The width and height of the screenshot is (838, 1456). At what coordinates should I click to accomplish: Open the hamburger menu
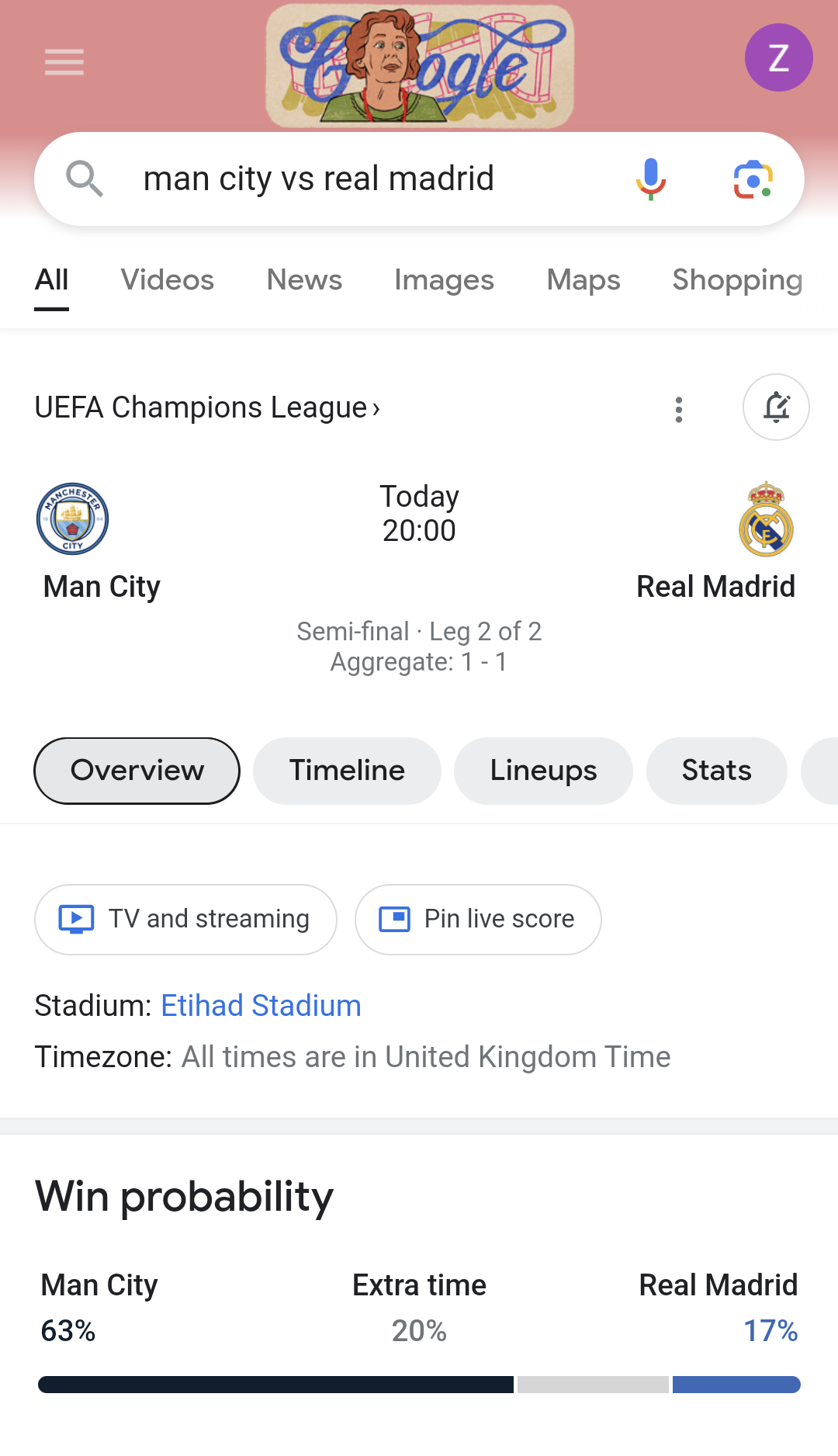coord(64,62)
